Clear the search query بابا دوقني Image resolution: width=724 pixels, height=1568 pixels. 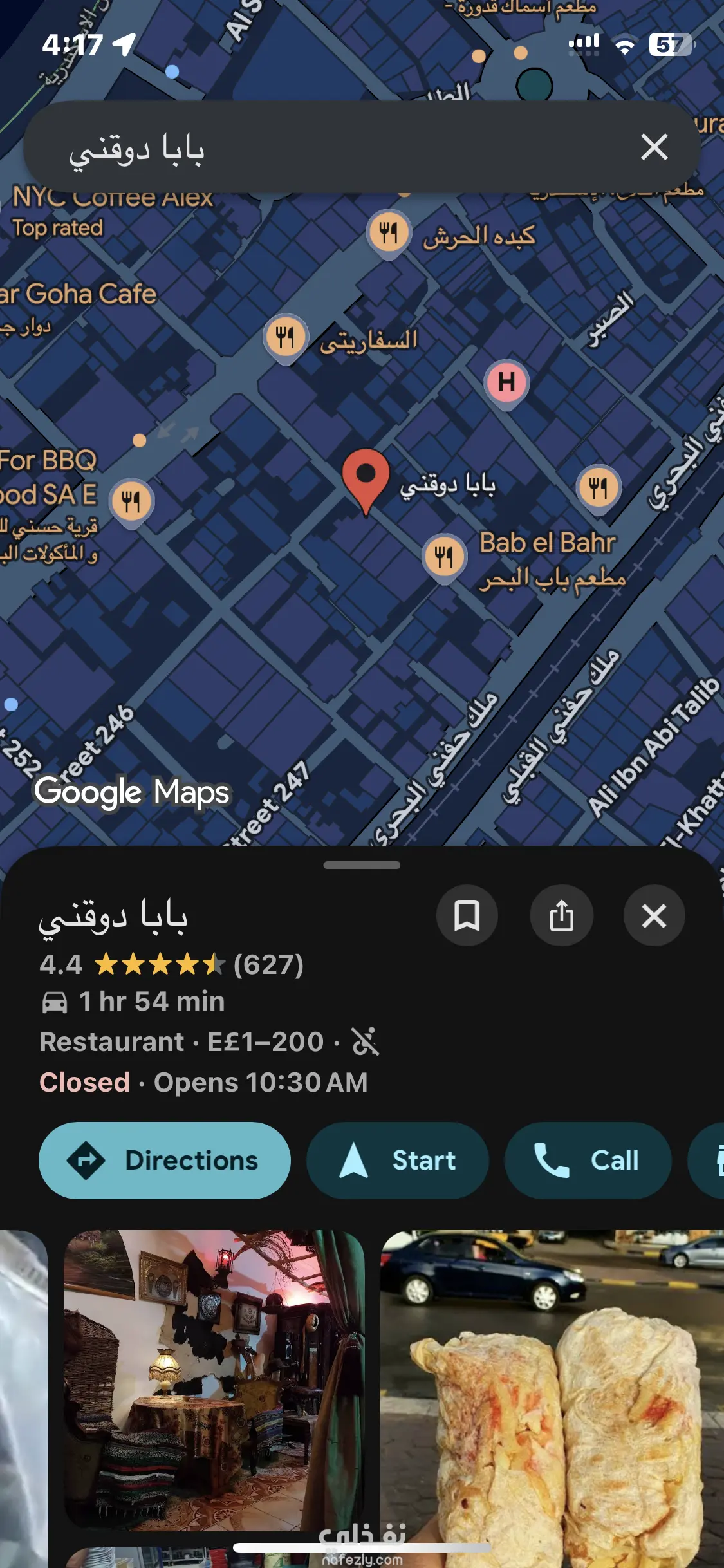point(654,147)
